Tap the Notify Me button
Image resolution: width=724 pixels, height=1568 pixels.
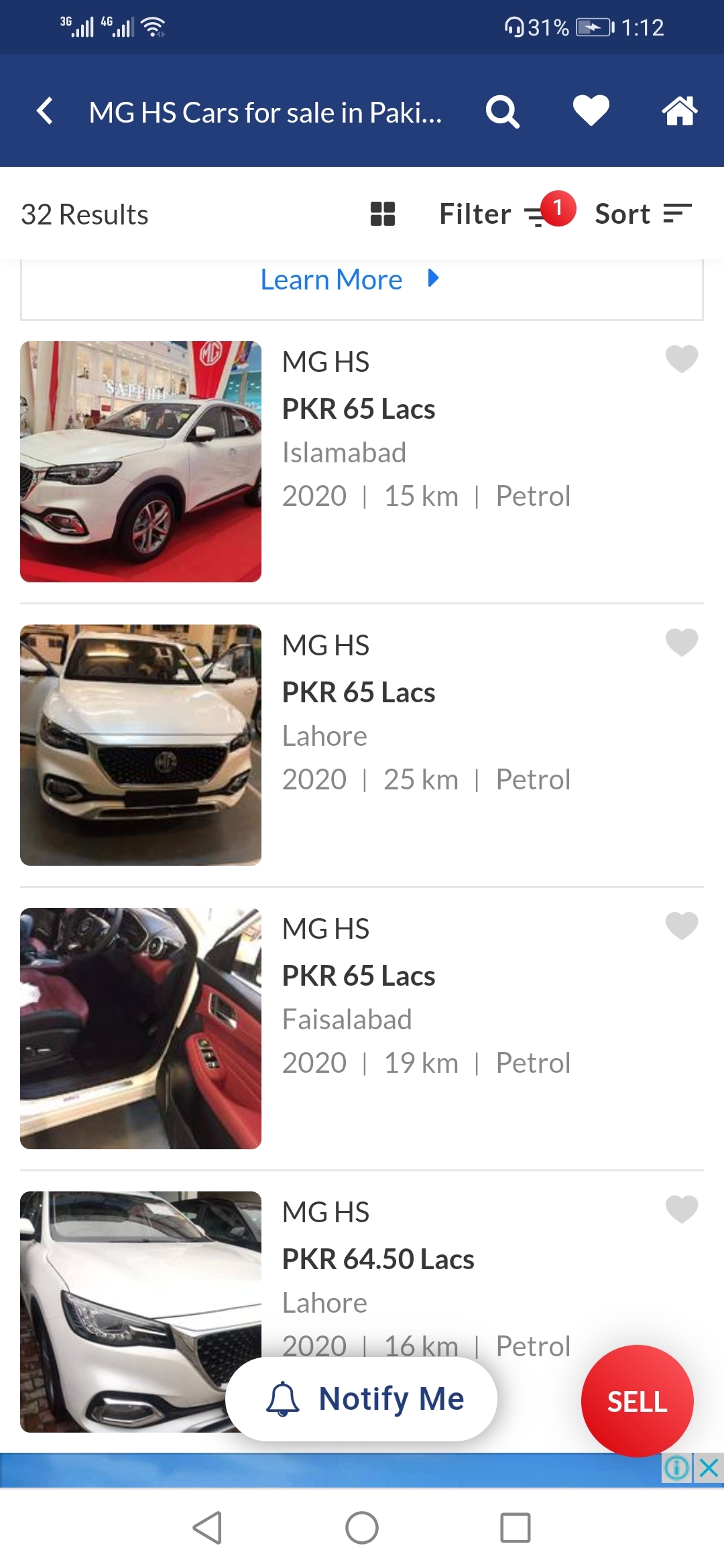(361, 1399)
